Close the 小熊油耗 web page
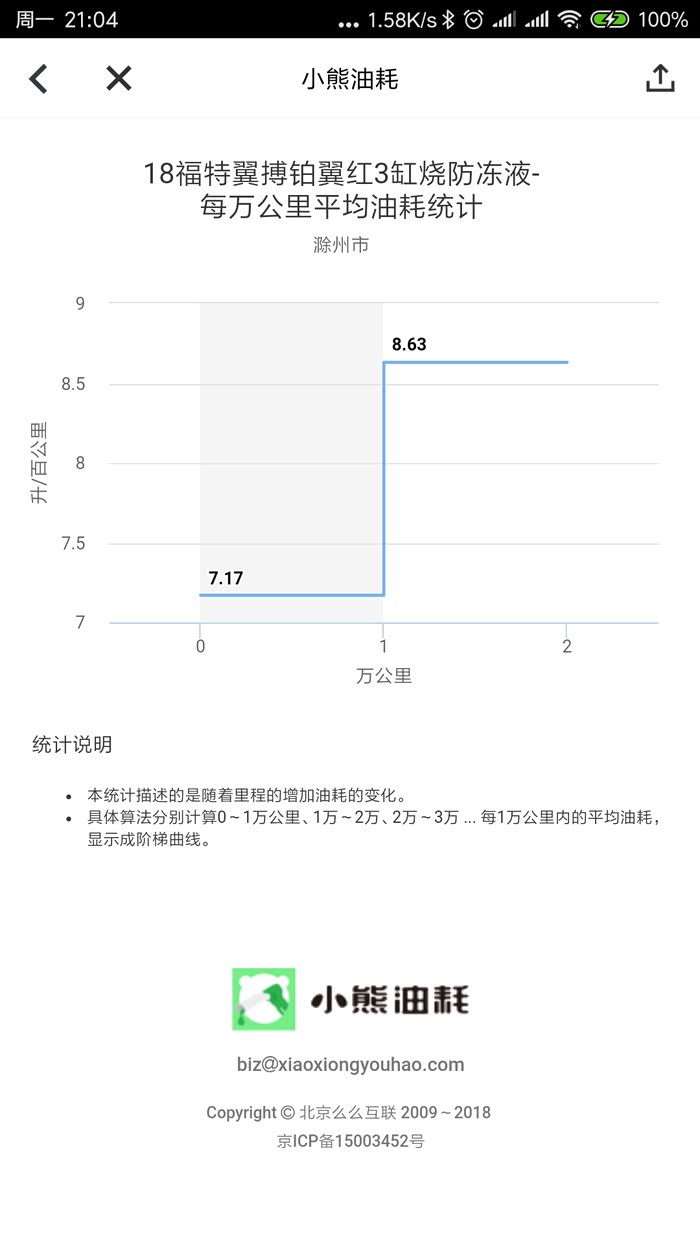 coord(119,78)
